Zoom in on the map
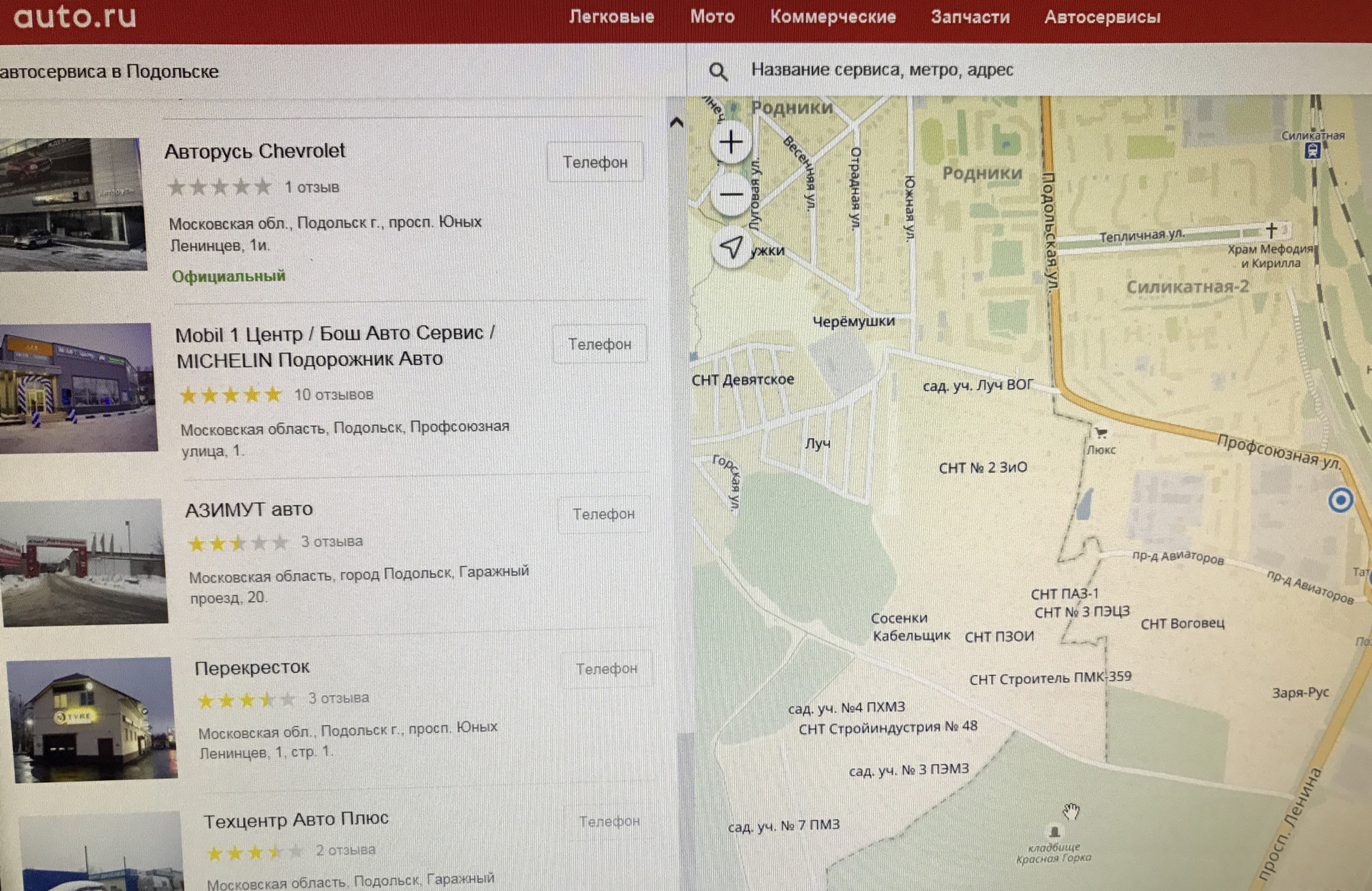 point(730,142)
